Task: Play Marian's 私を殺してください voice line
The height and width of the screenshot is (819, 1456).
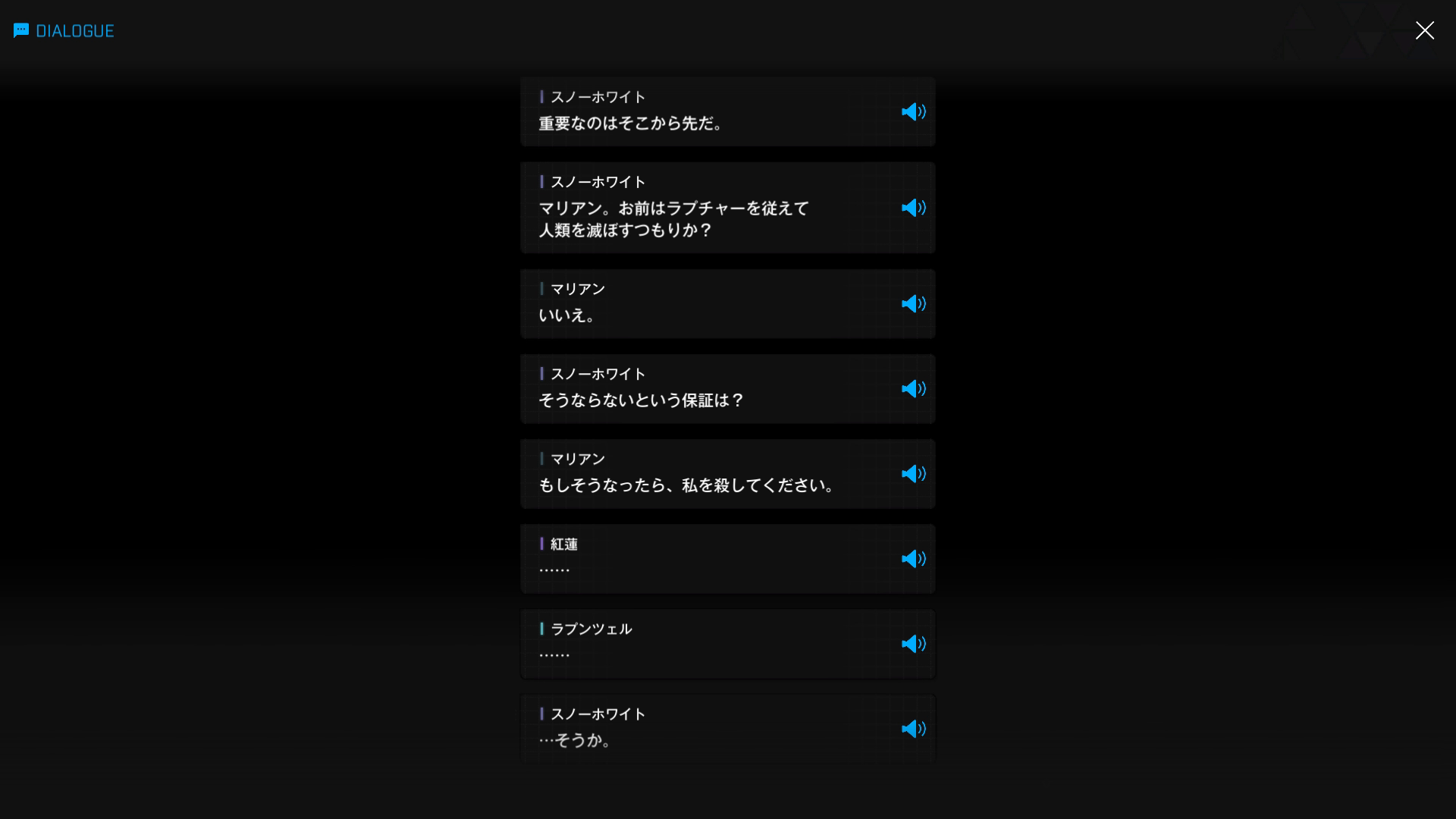Action: click(913, 473)
